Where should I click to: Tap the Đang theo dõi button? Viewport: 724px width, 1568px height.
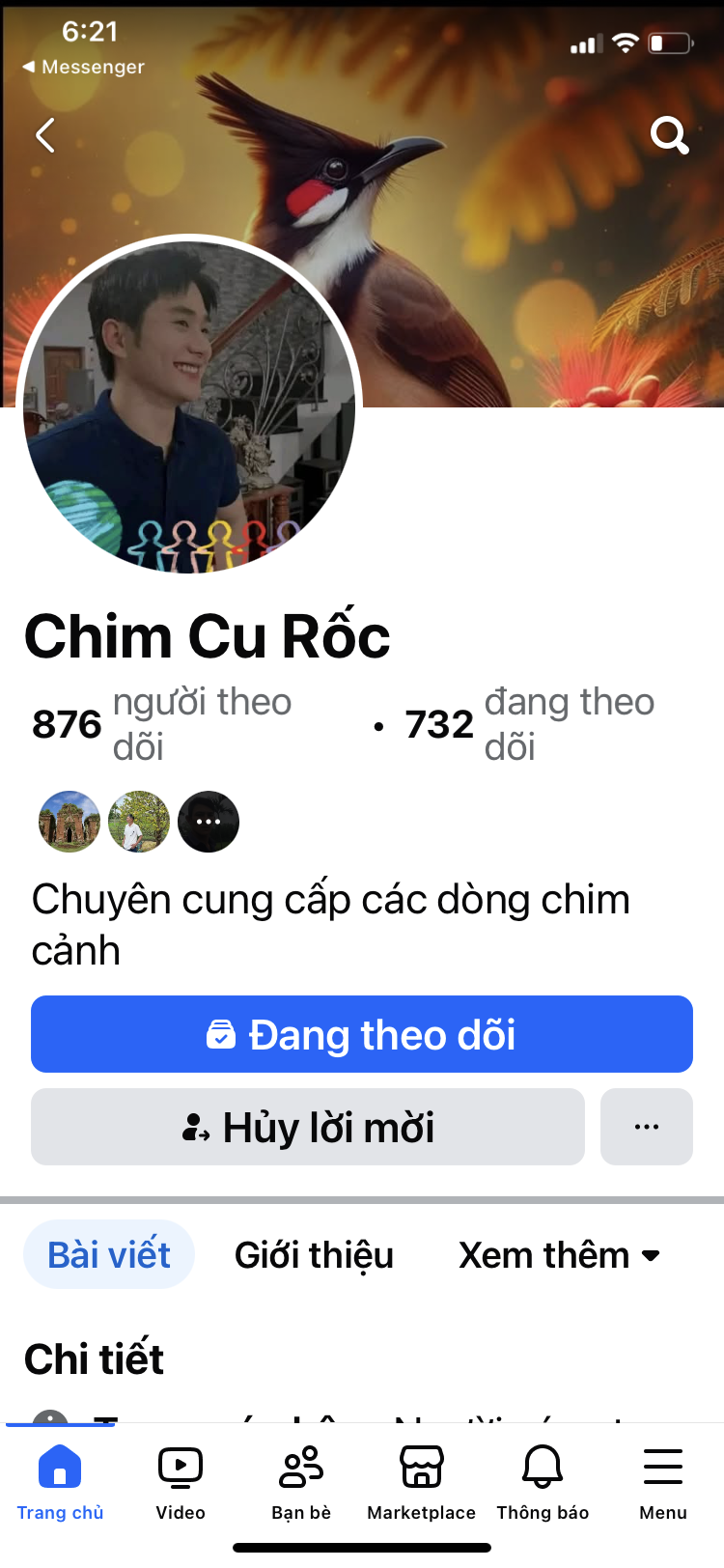tap(362, 1034)
